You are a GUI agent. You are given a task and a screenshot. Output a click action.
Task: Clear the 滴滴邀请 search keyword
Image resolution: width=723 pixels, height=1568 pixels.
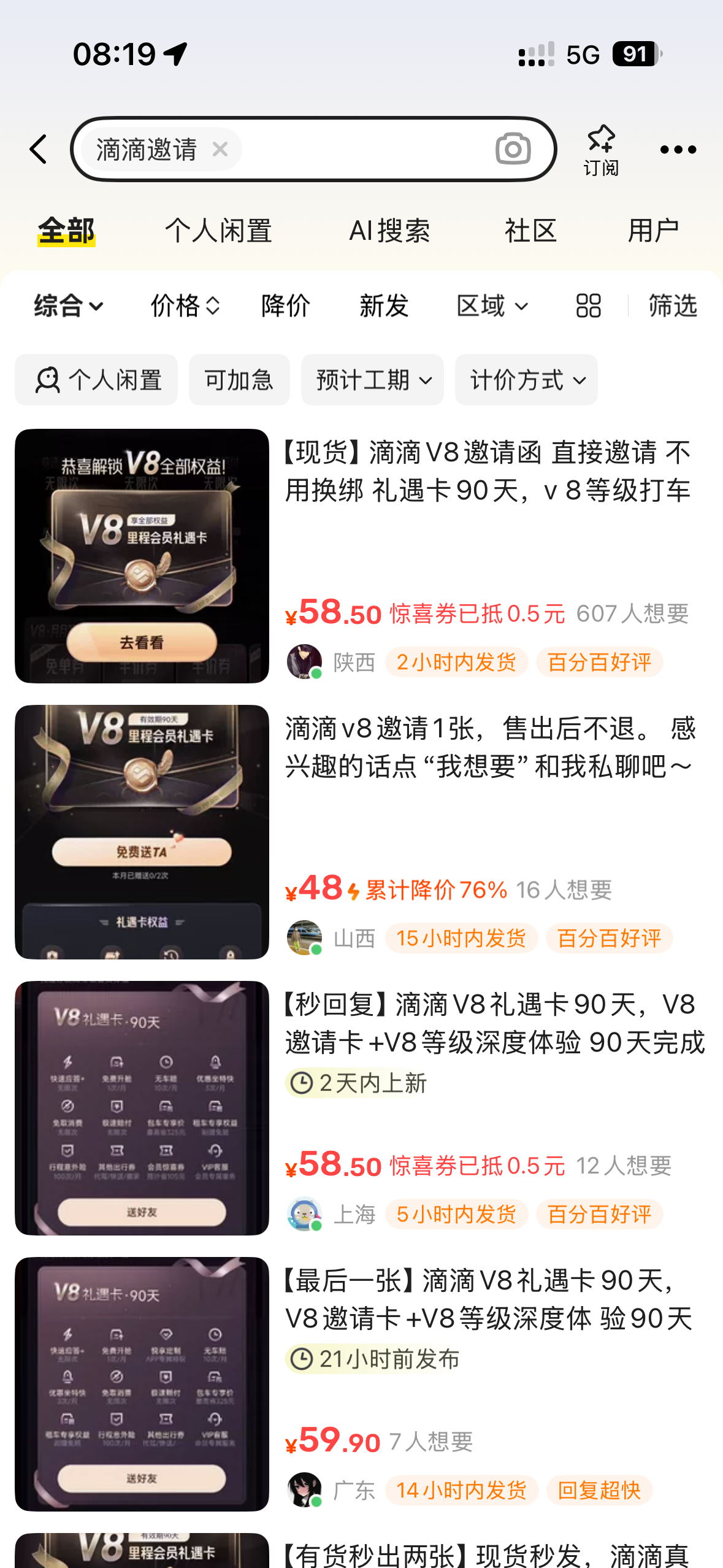pos(220,149)
